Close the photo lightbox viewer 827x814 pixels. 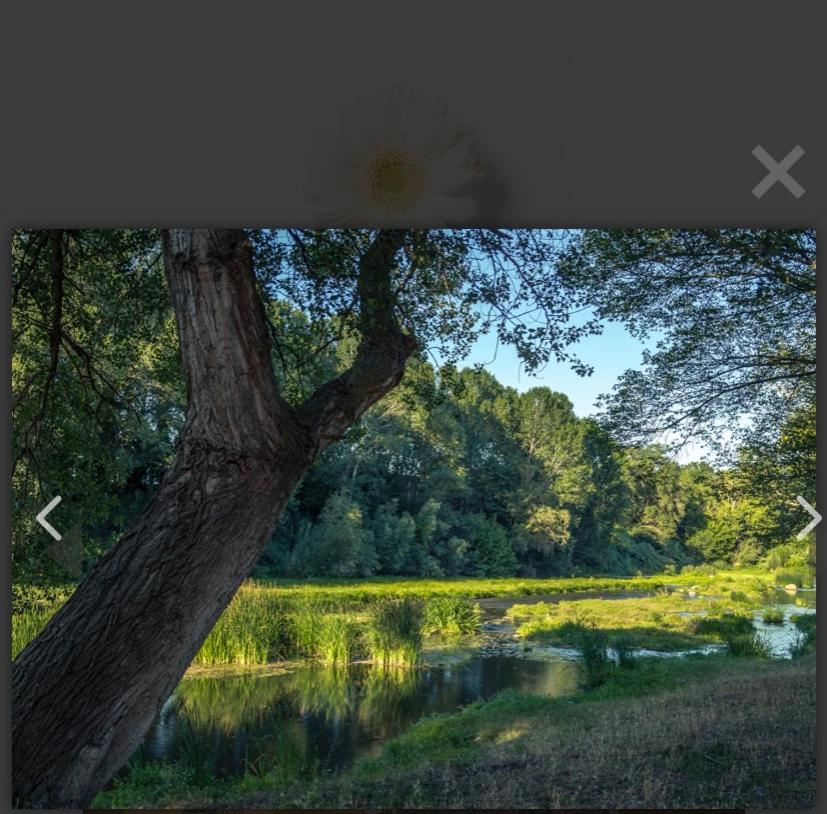tap(777, 172)
